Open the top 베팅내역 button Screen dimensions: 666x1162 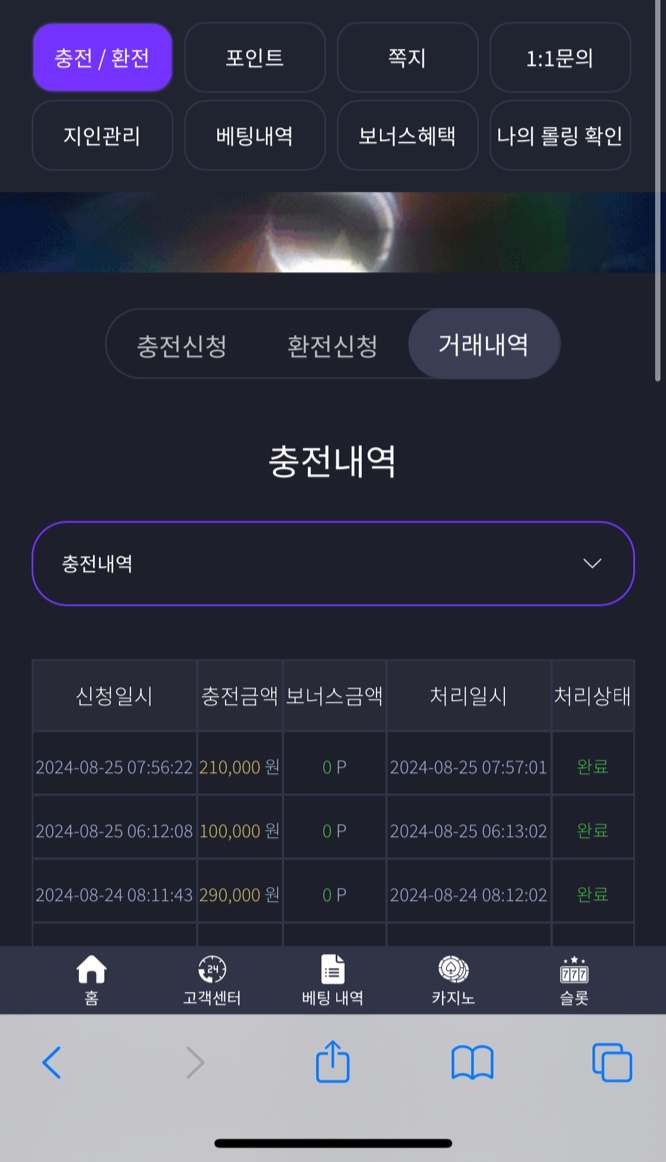click(x=255, y=136)
